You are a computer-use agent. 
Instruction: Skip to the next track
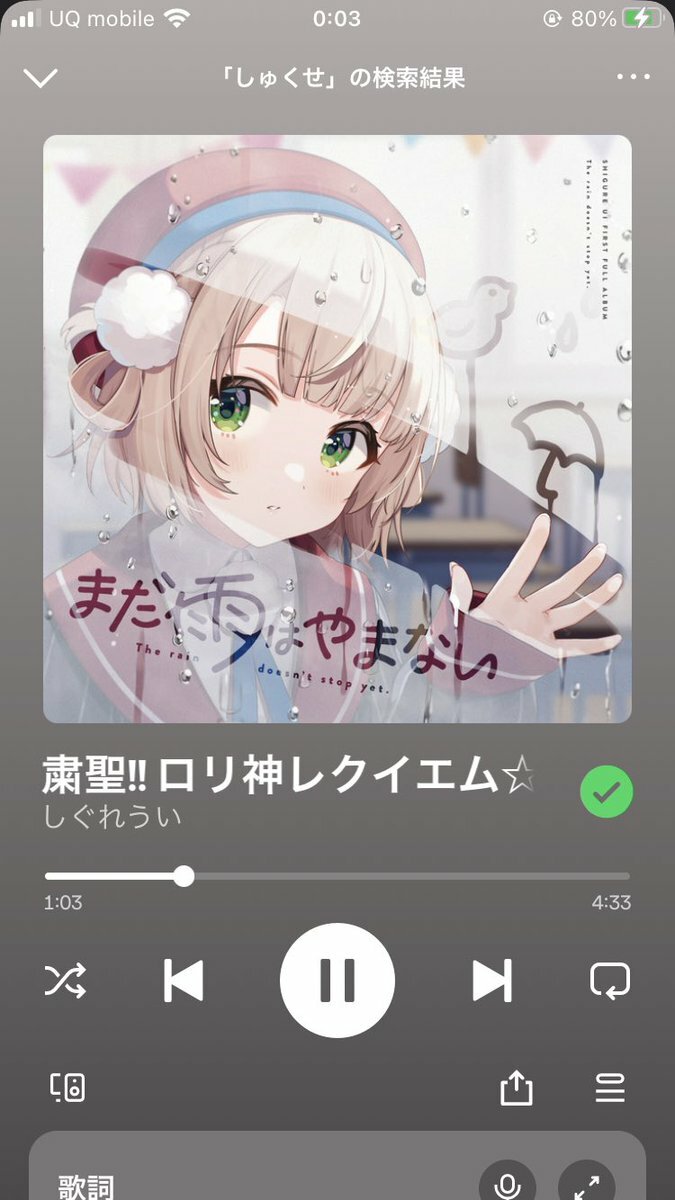click(491, 981)
